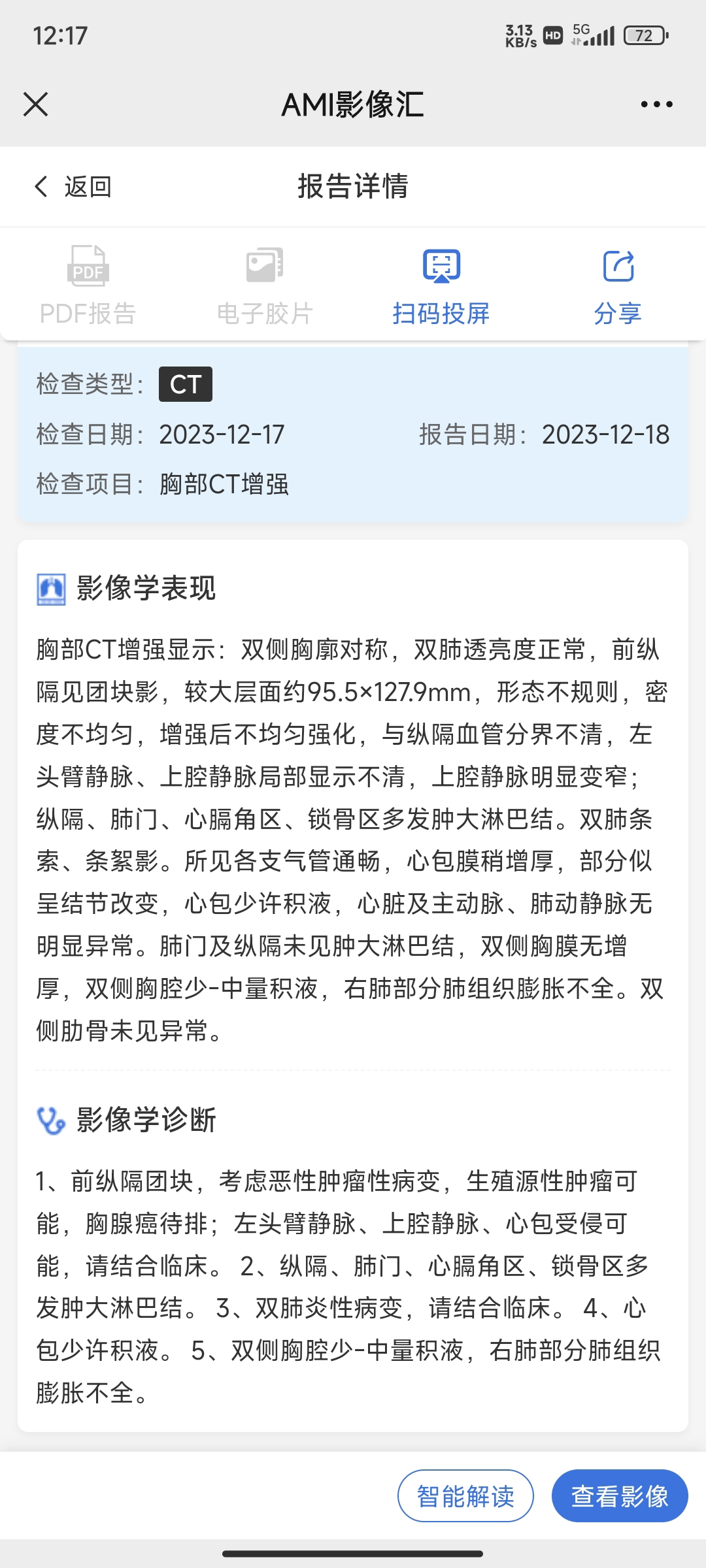Image resolution: width=706 pixels, height=1568 pixels.
Task: View images with 查看影像
Action: [x=620, y=1495]
